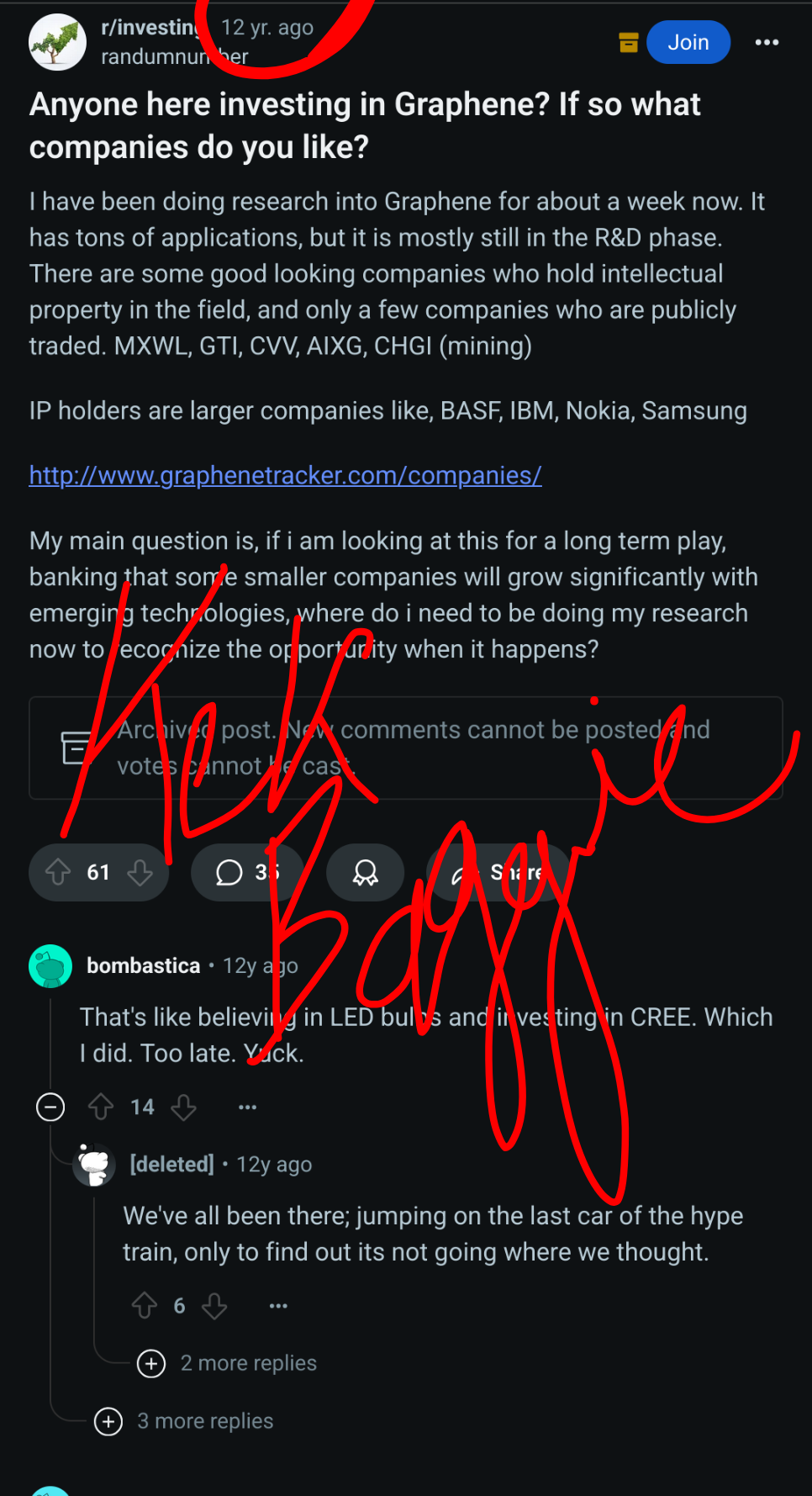Downvote the deleted user's reply
Image resolution: width=812 pixels, height=1496 pixels.
[x=214, y=1305]
